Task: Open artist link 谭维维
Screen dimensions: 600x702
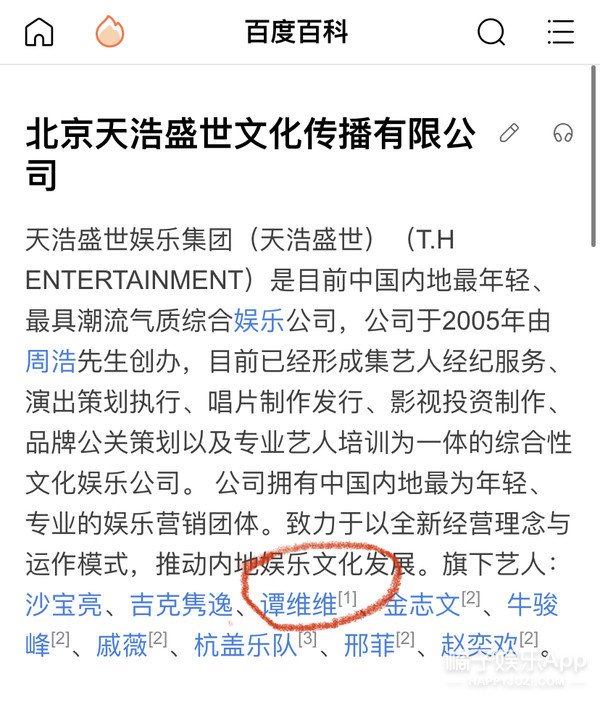Action: coord(297,604)
